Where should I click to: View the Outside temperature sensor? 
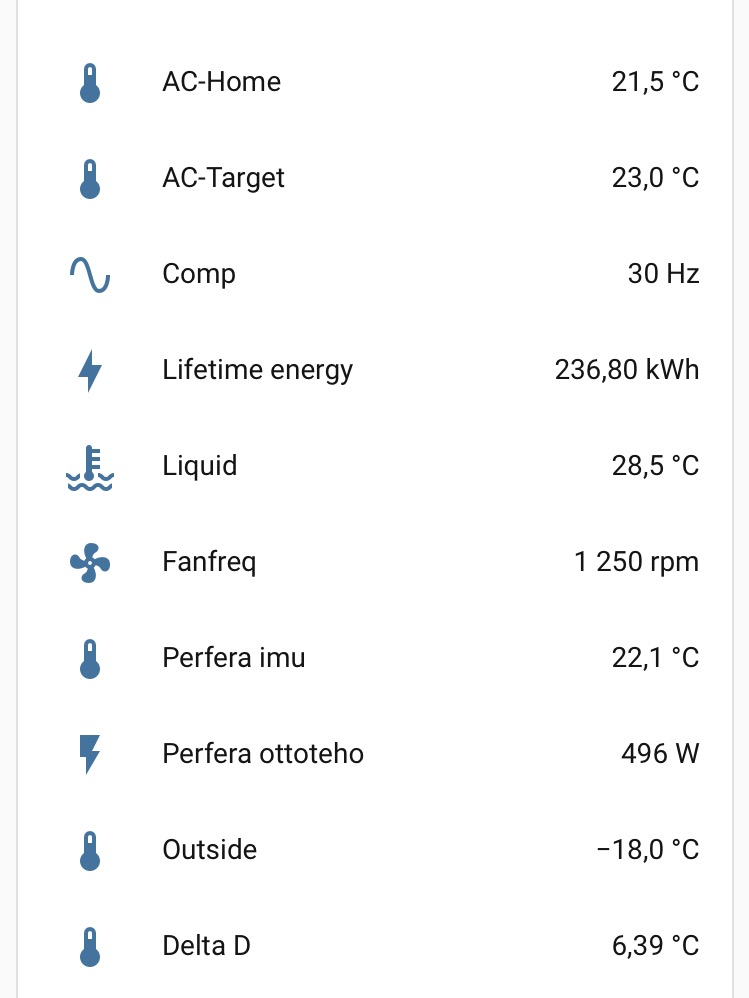pos(209,850)
